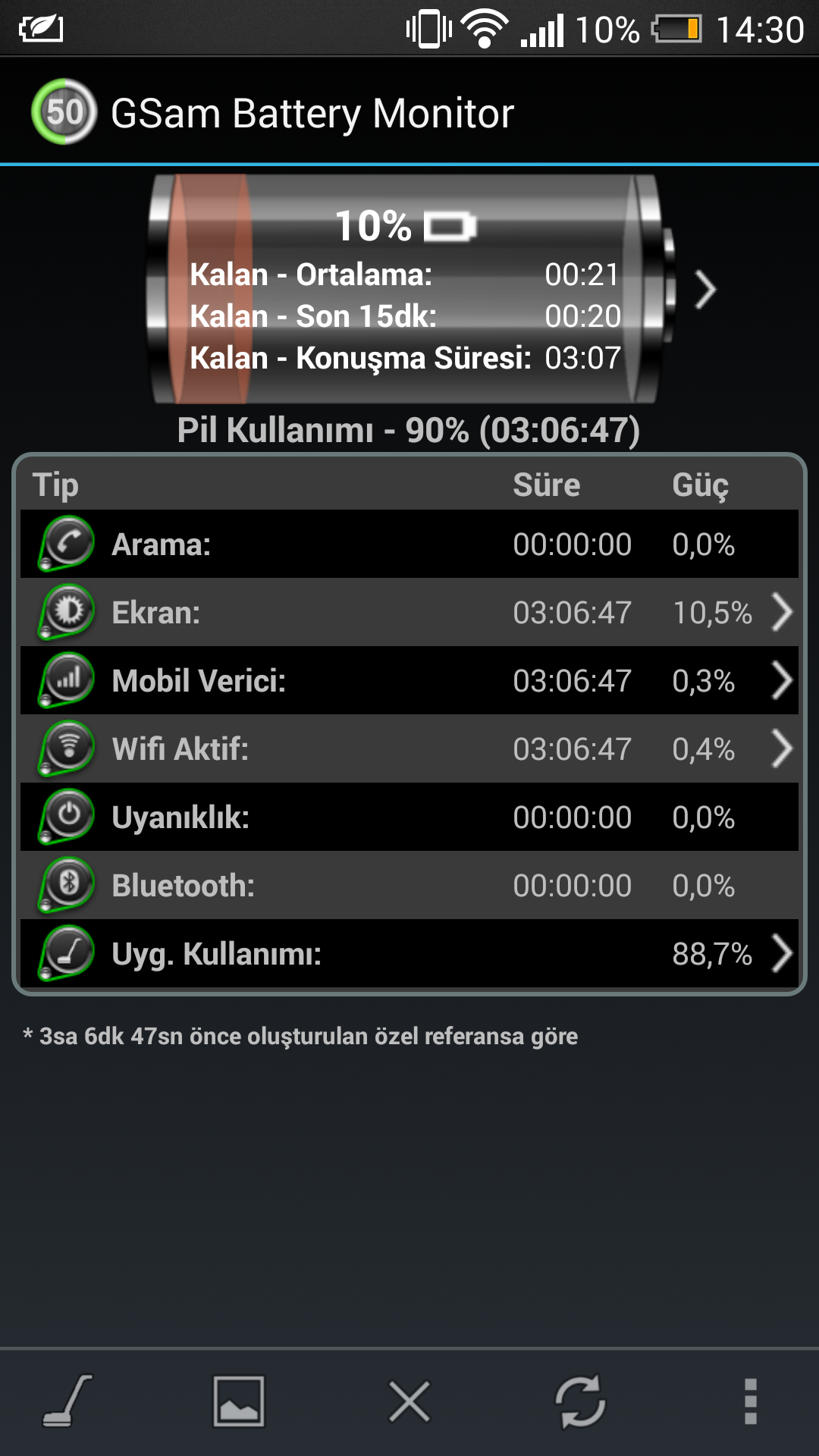Open the overflow menu
The width and height of the screenshot is (819, 1456).
point(751,1401)
